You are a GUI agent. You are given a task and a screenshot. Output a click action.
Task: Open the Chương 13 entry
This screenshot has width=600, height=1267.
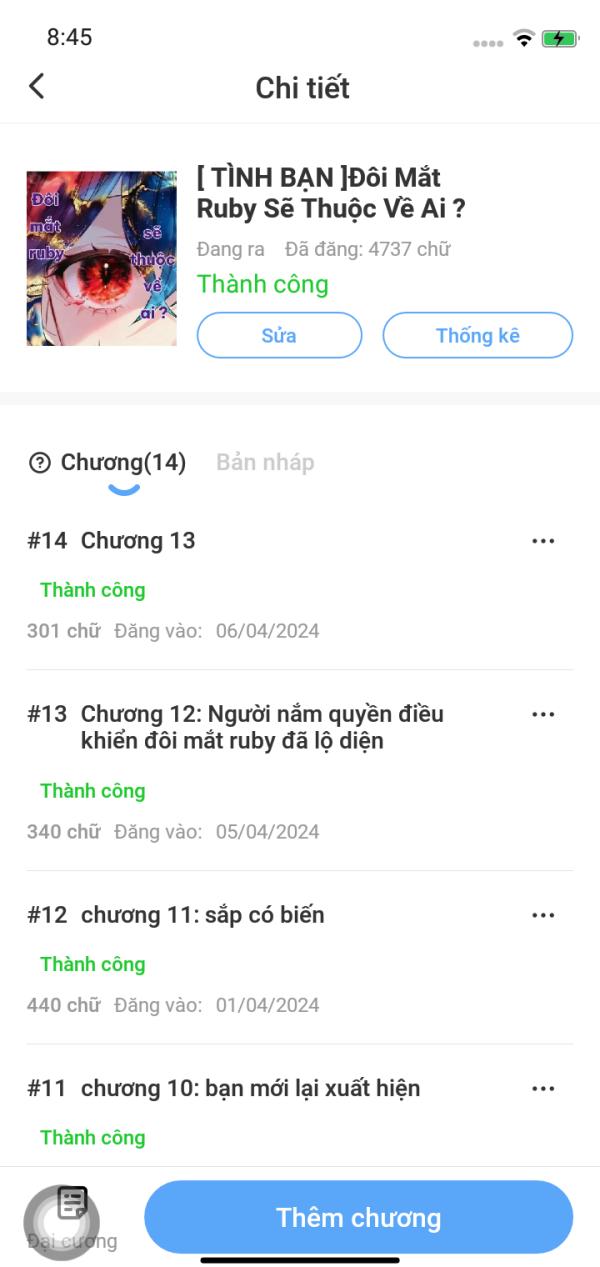click(138, 541)
